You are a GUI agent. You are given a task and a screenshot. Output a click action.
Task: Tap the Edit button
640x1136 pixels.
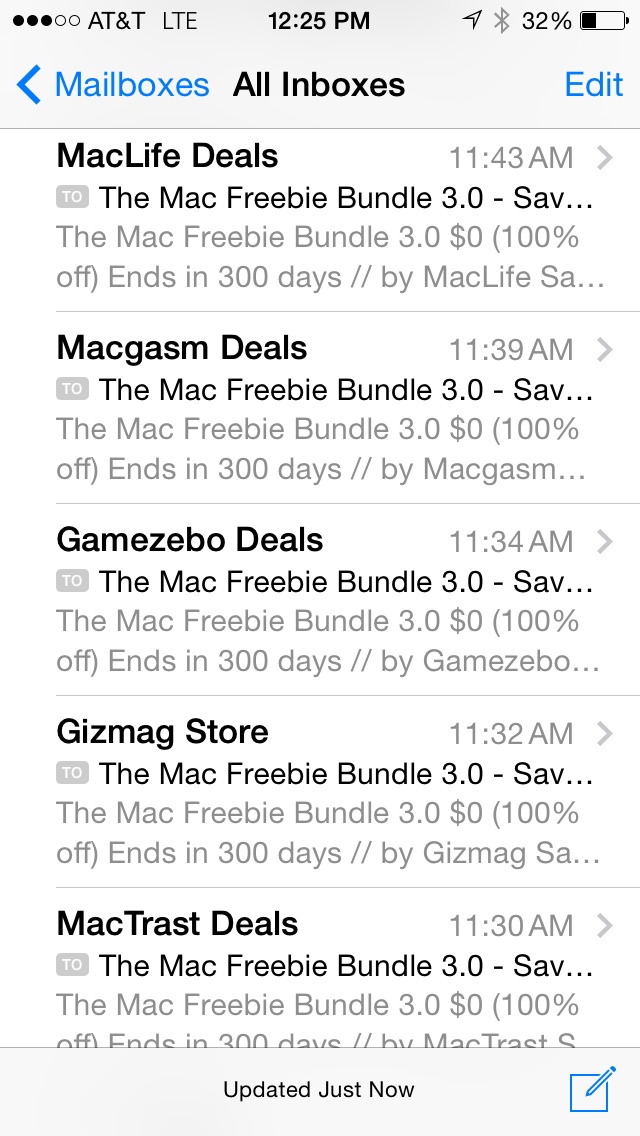[x=594, y=85]
